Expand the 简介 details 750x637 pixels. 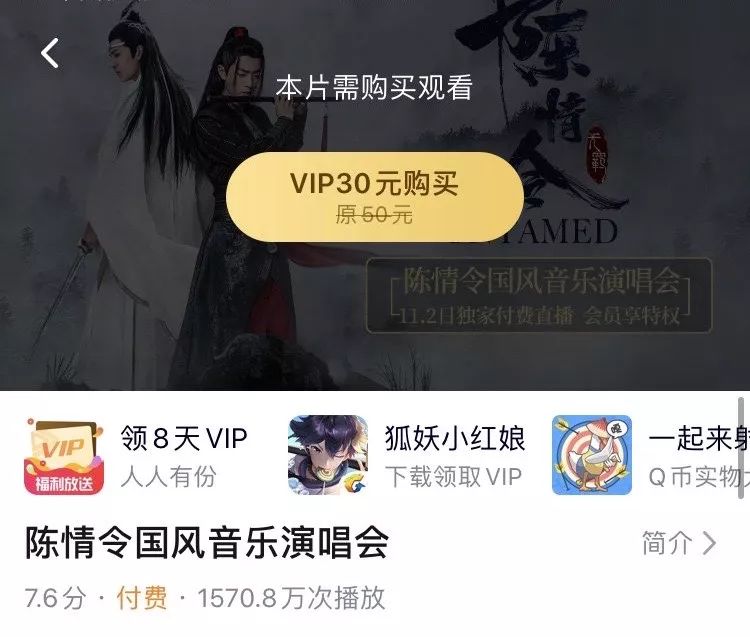pyautogui.click(x=679, y=543)
